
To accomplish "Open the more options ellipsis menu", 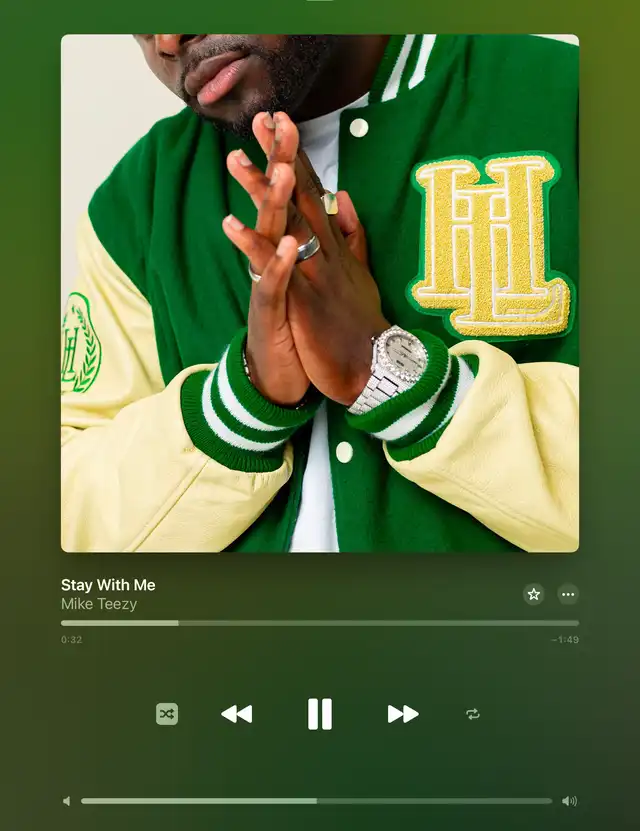I will coord(568,594).
